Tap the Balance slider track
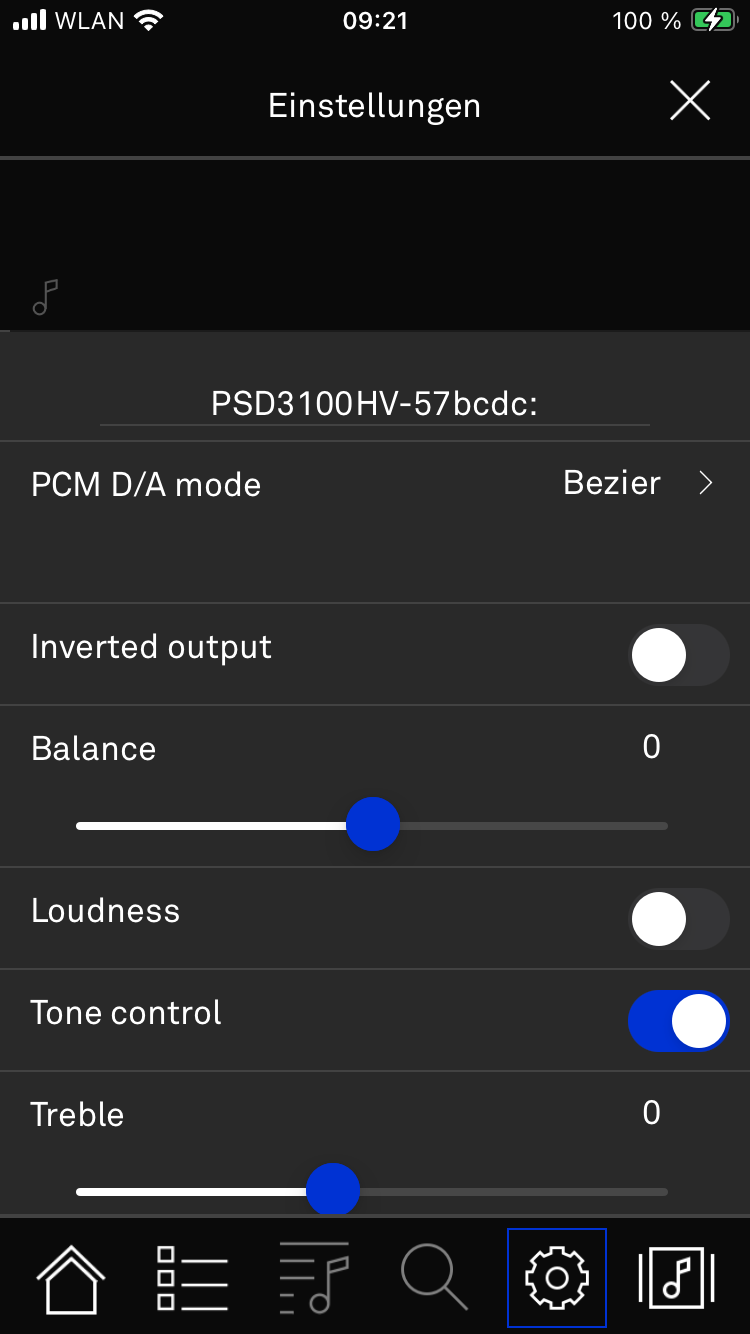 (x=372, y=826)
